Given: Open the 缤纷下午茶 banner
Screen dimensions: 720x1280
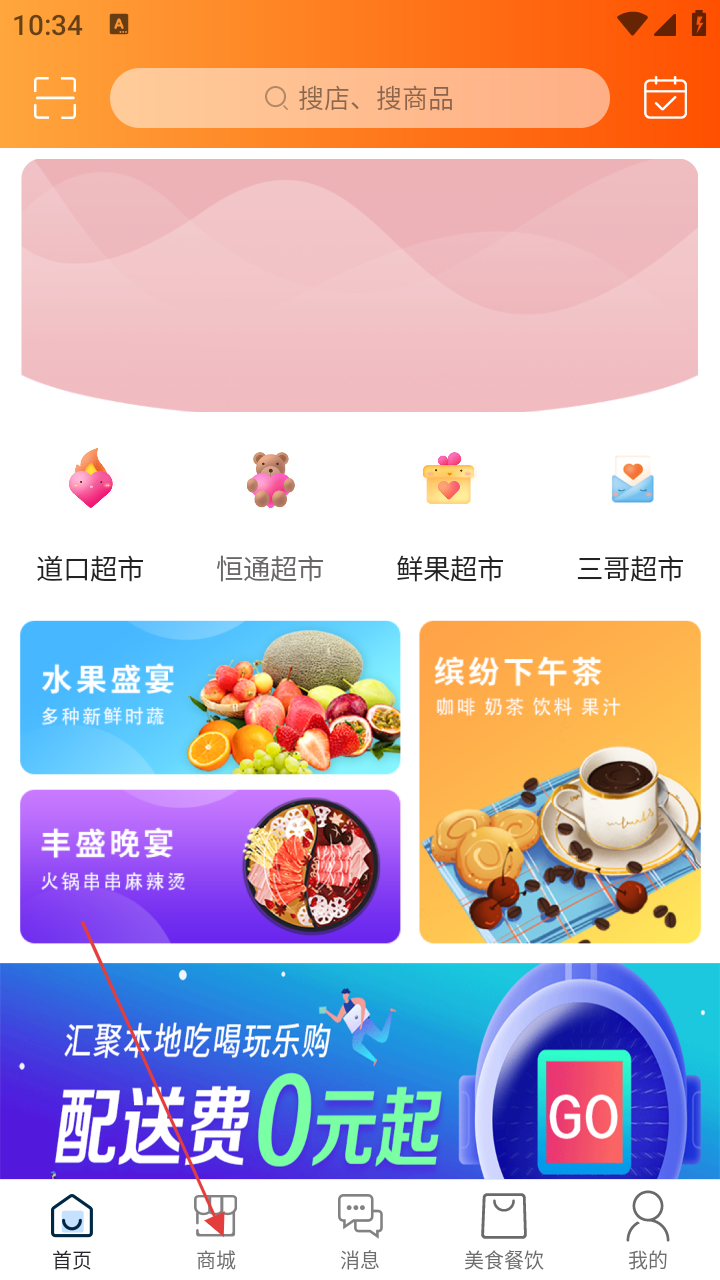Looking at the screenshot, I should pyautogui.click(x=560, y=782).
